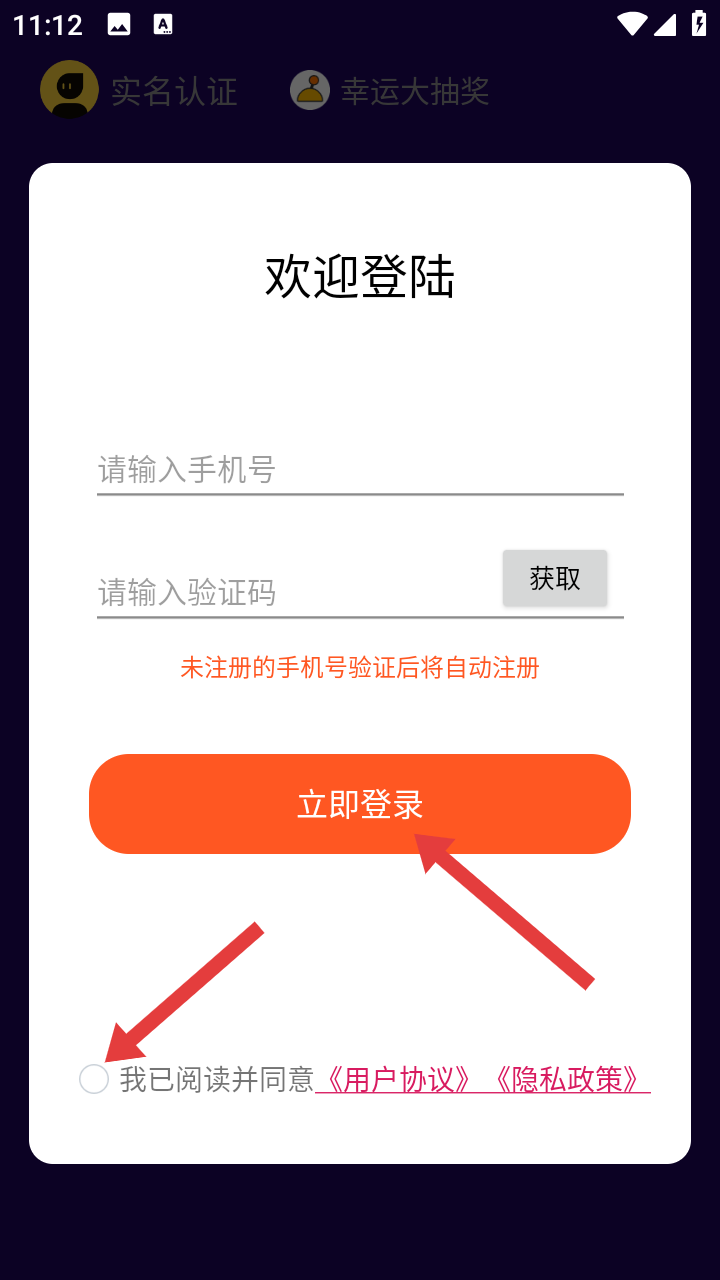Image resolution: width=720 pixels, height=1280 pixels.
Task: Open the 《隐私政策》 link
Action: coord(566,1079)
